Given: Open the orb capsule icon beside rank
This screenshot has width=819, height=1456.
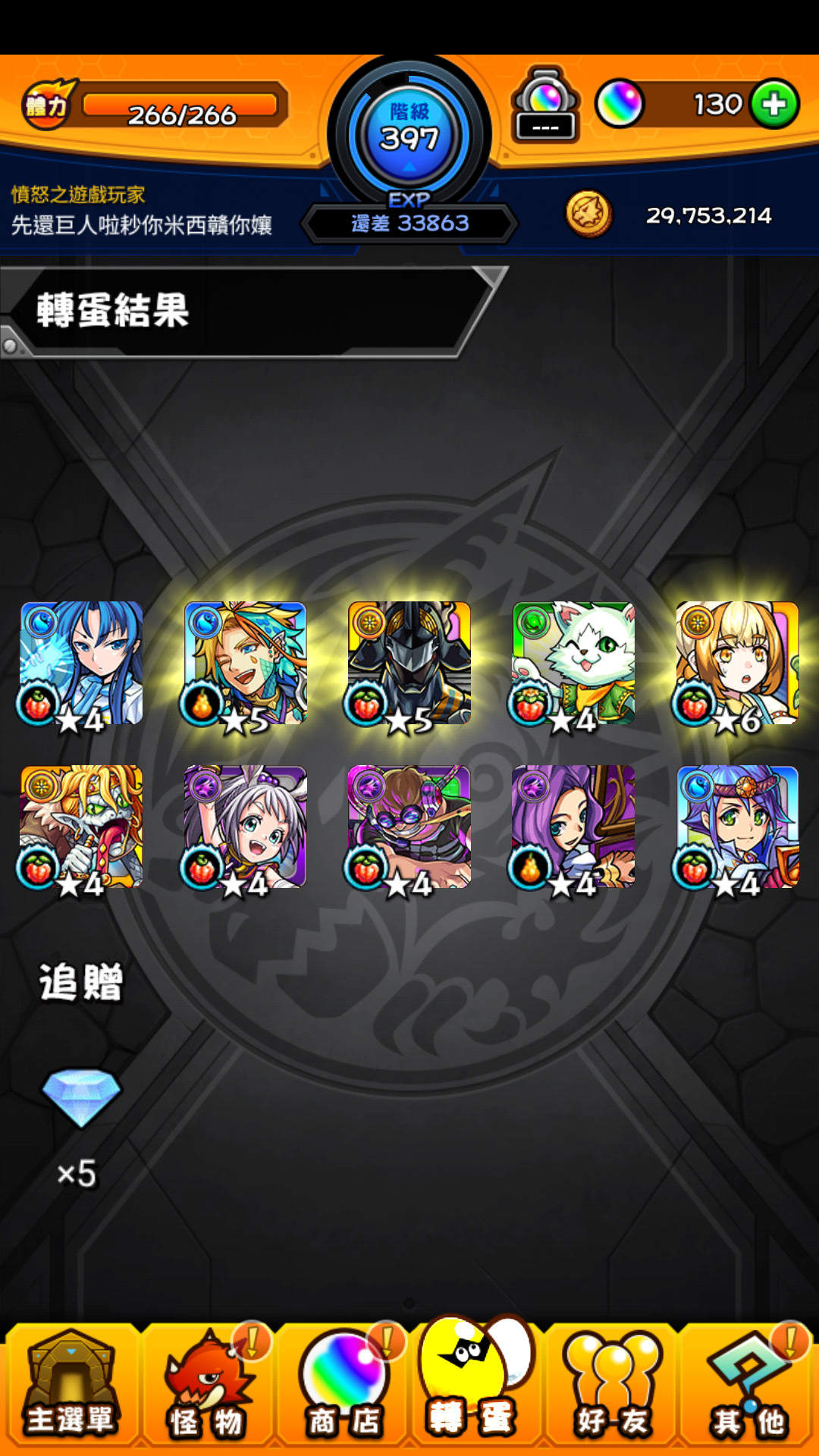Looking at the screenshot, I should (x=544, y=105).
